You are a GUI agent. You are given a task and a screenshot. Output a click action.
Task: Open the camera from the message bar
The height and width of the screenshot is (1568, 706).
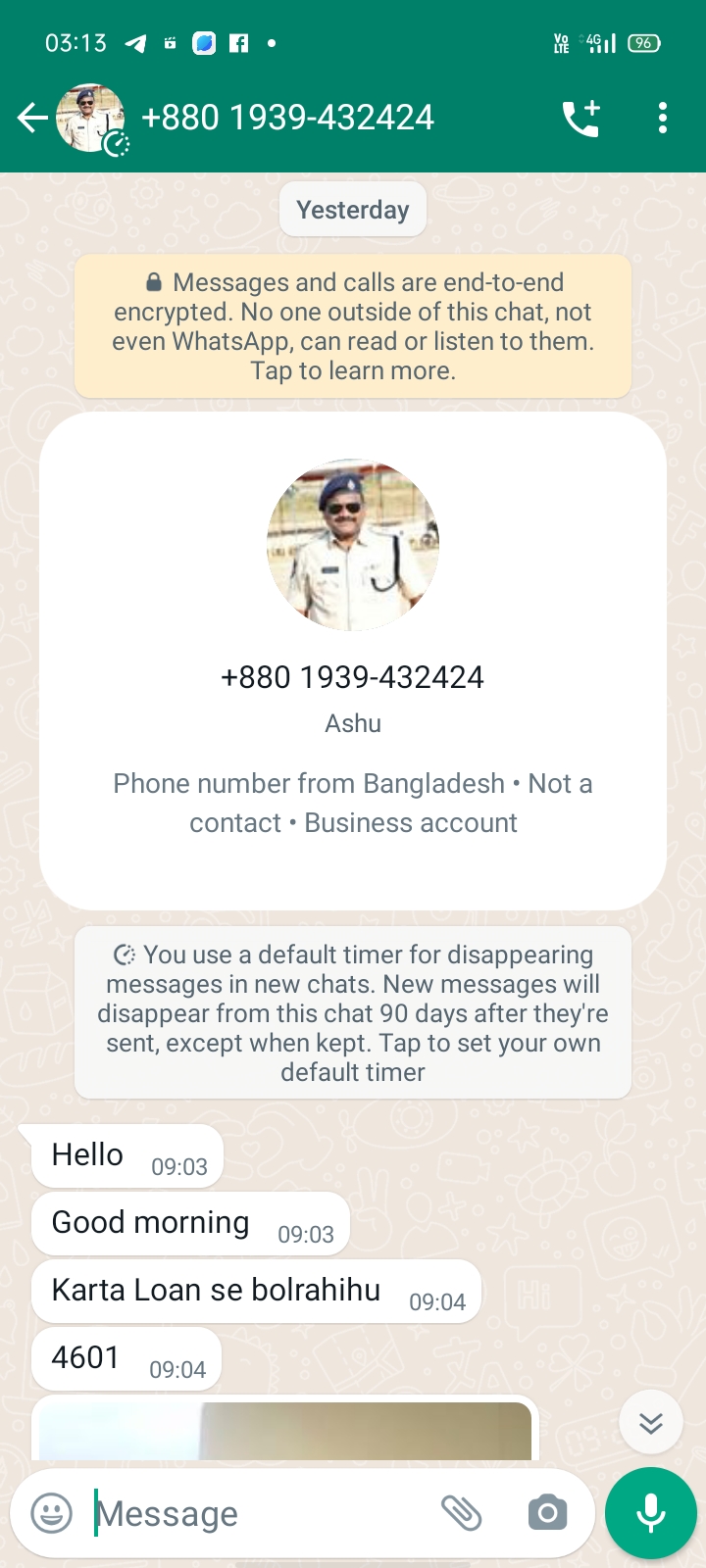point(547,1513)
